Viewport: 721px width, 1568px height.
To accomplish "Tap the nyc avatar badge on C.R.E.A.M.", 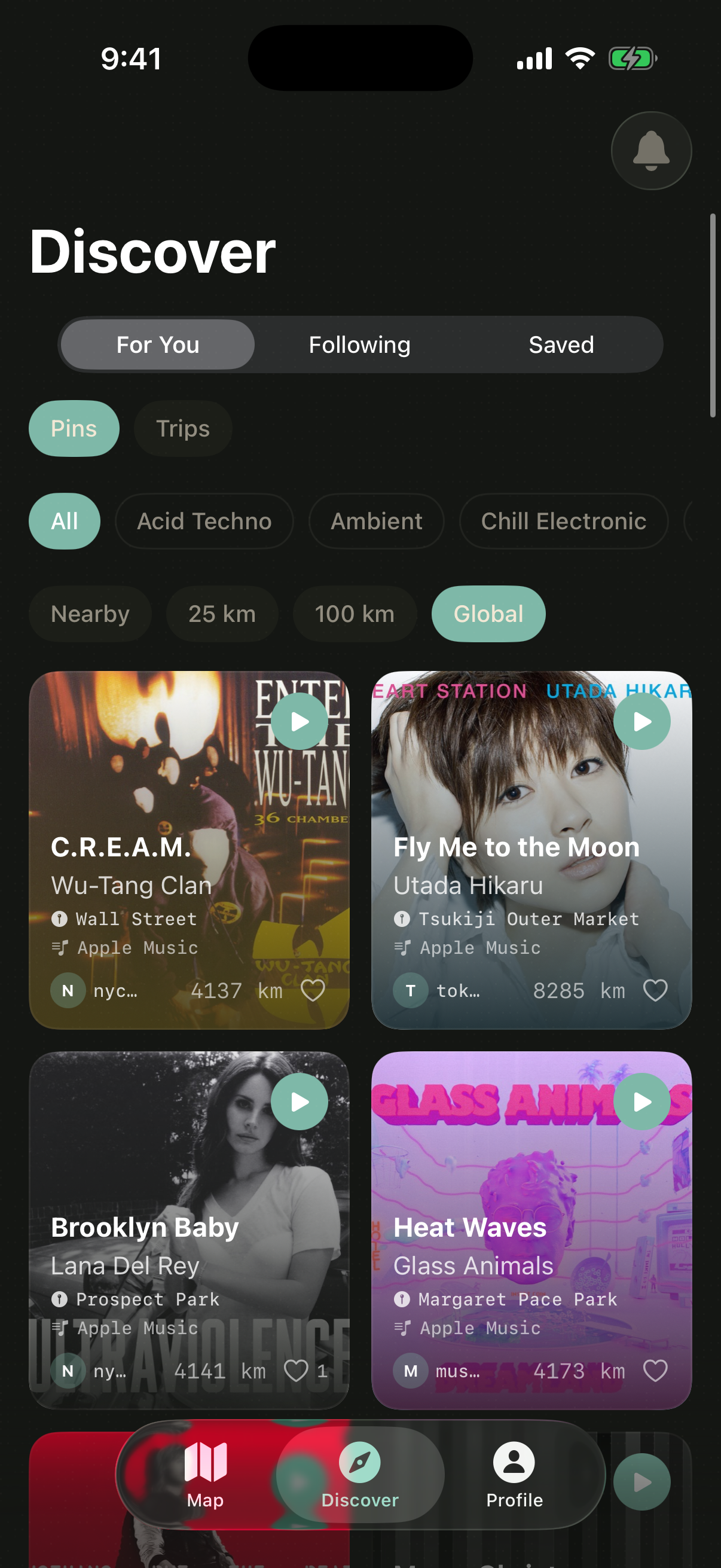I will point(68,990).
